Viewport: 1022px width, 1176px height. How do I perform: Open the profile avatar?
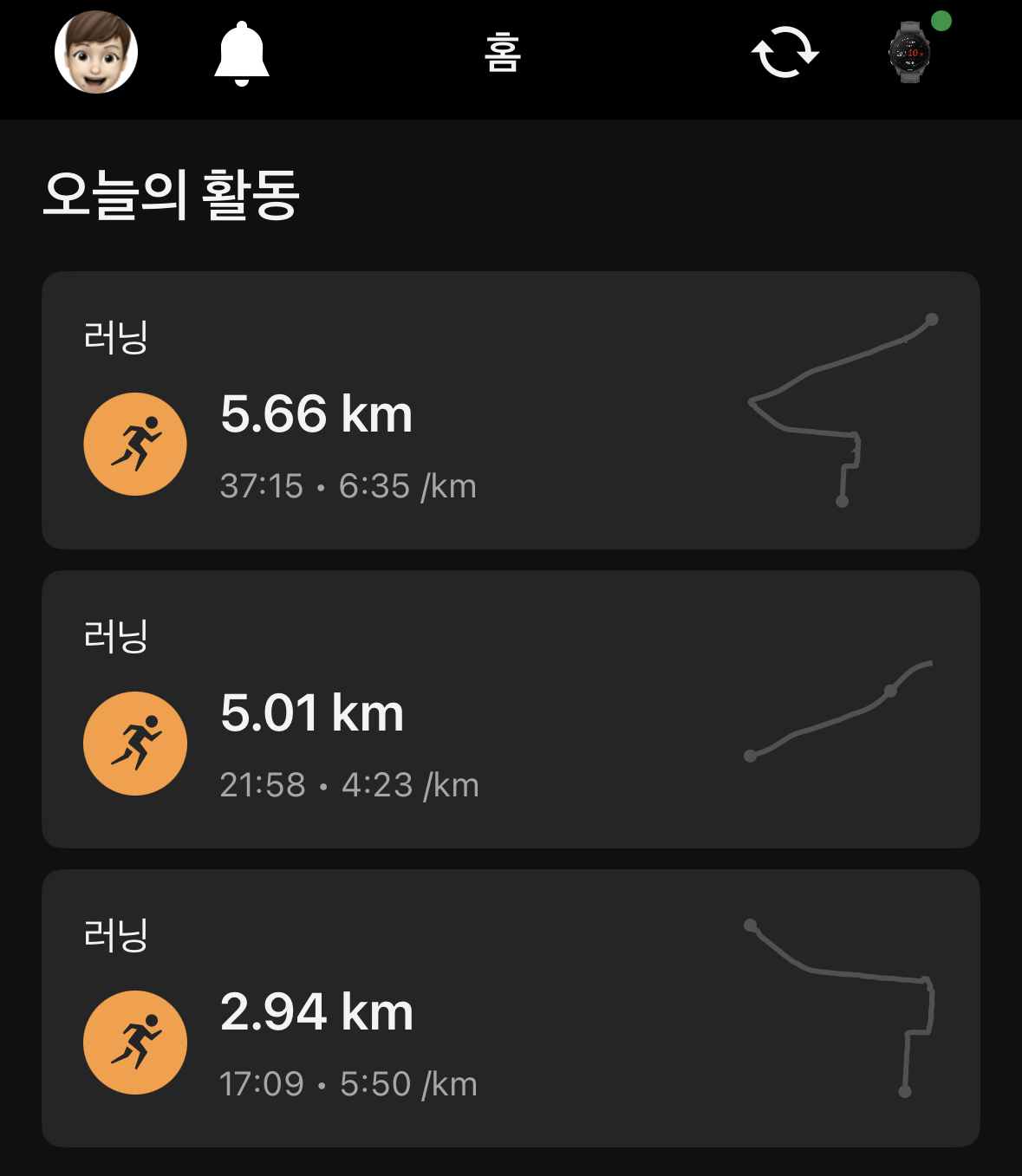pyautogui.click(x=96, y=52)
